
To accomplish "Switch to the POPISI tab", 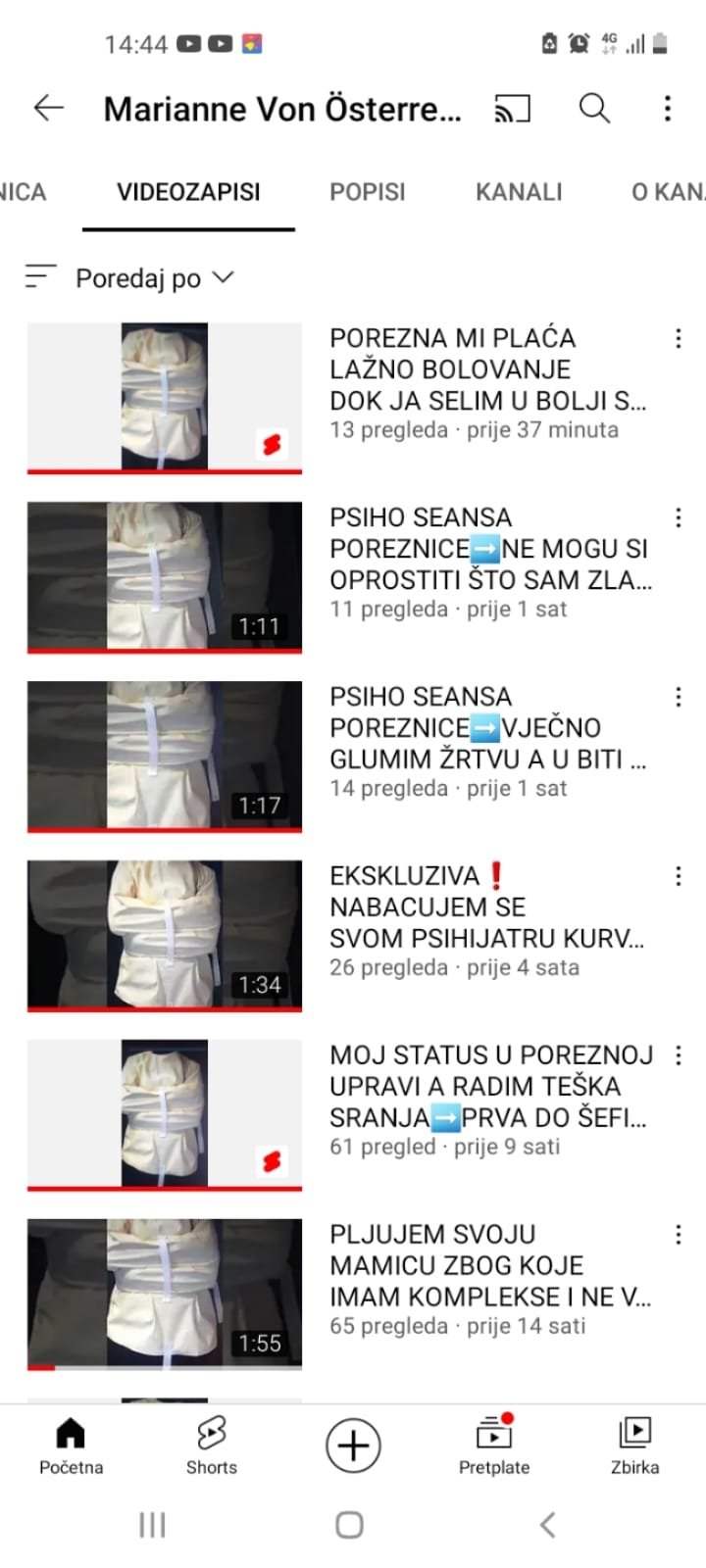I will coord(367,192).
